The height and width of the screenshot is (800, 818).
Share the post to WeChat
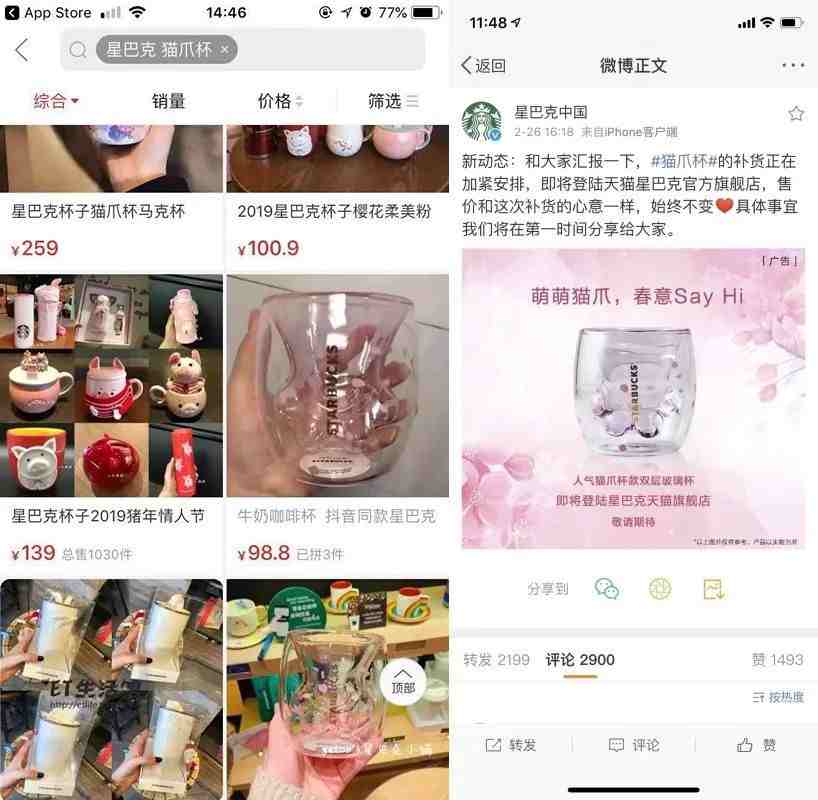pos(607,589)
